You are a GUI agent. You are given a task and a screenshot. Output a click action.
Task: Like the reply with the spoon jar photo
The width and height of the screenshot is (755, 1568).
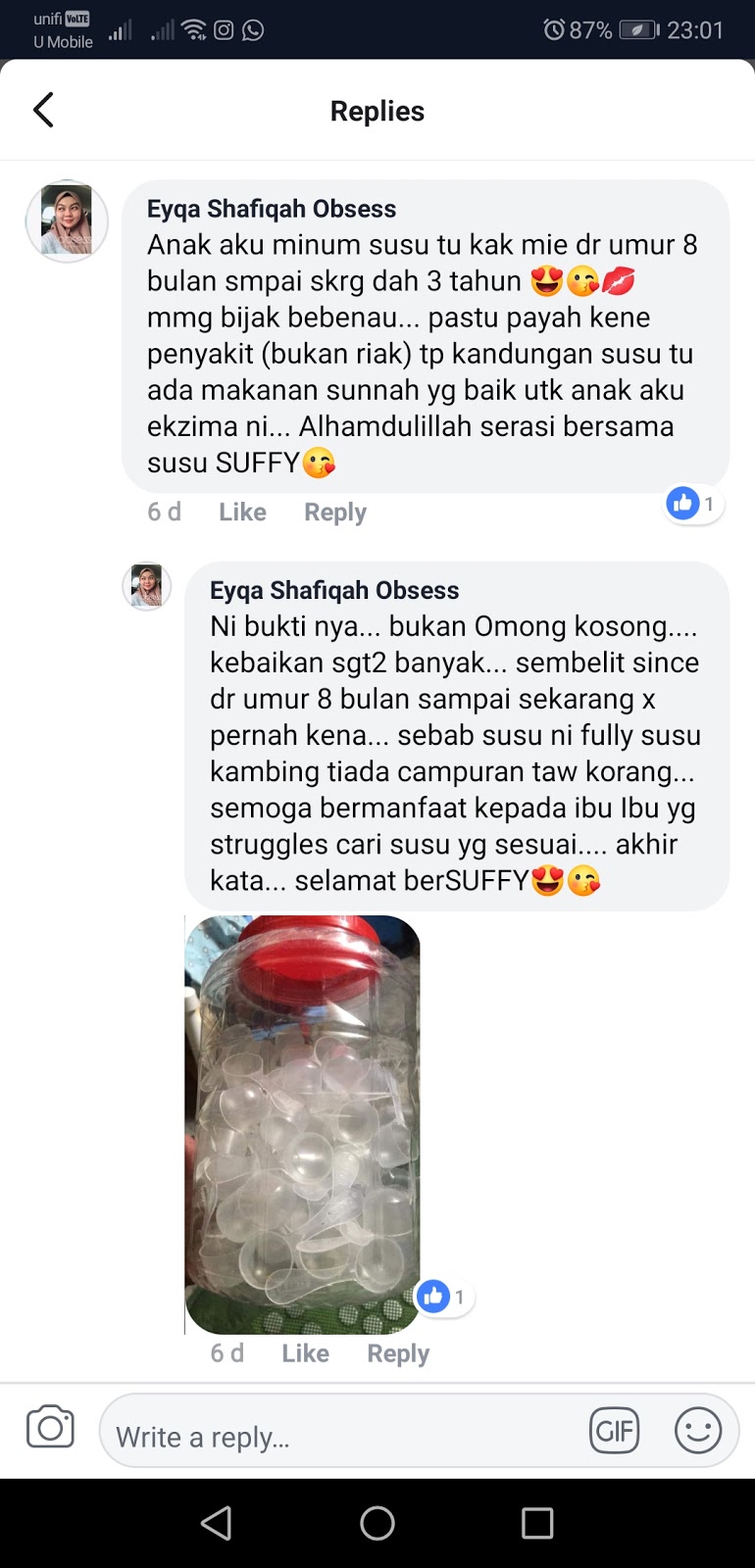tap(305, 1353)
